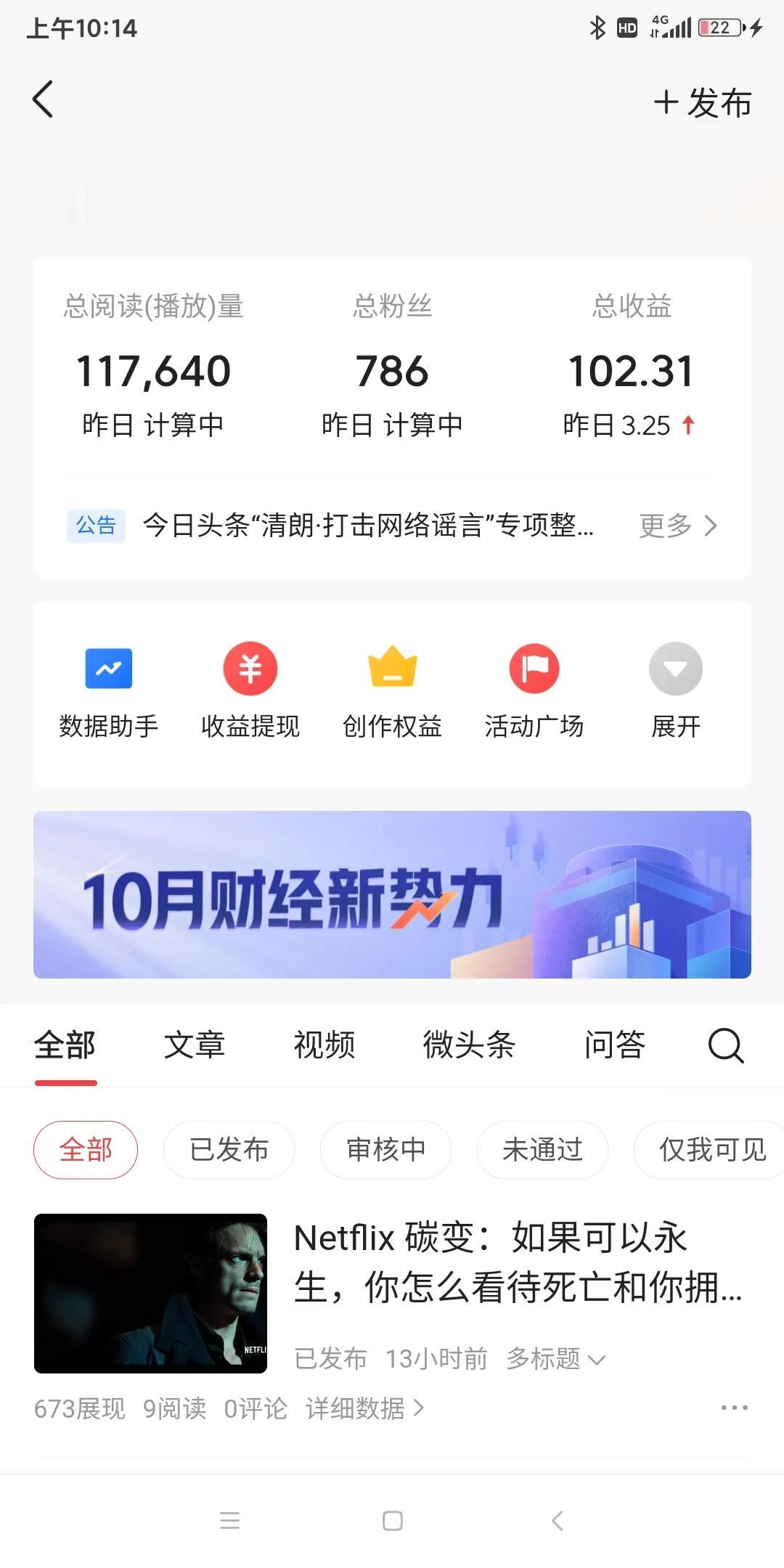Image resolution: width=784 pixels, height=1568 pixels.
Task: Switch to the 问答 tab
Action: (x=615, y=1045)
